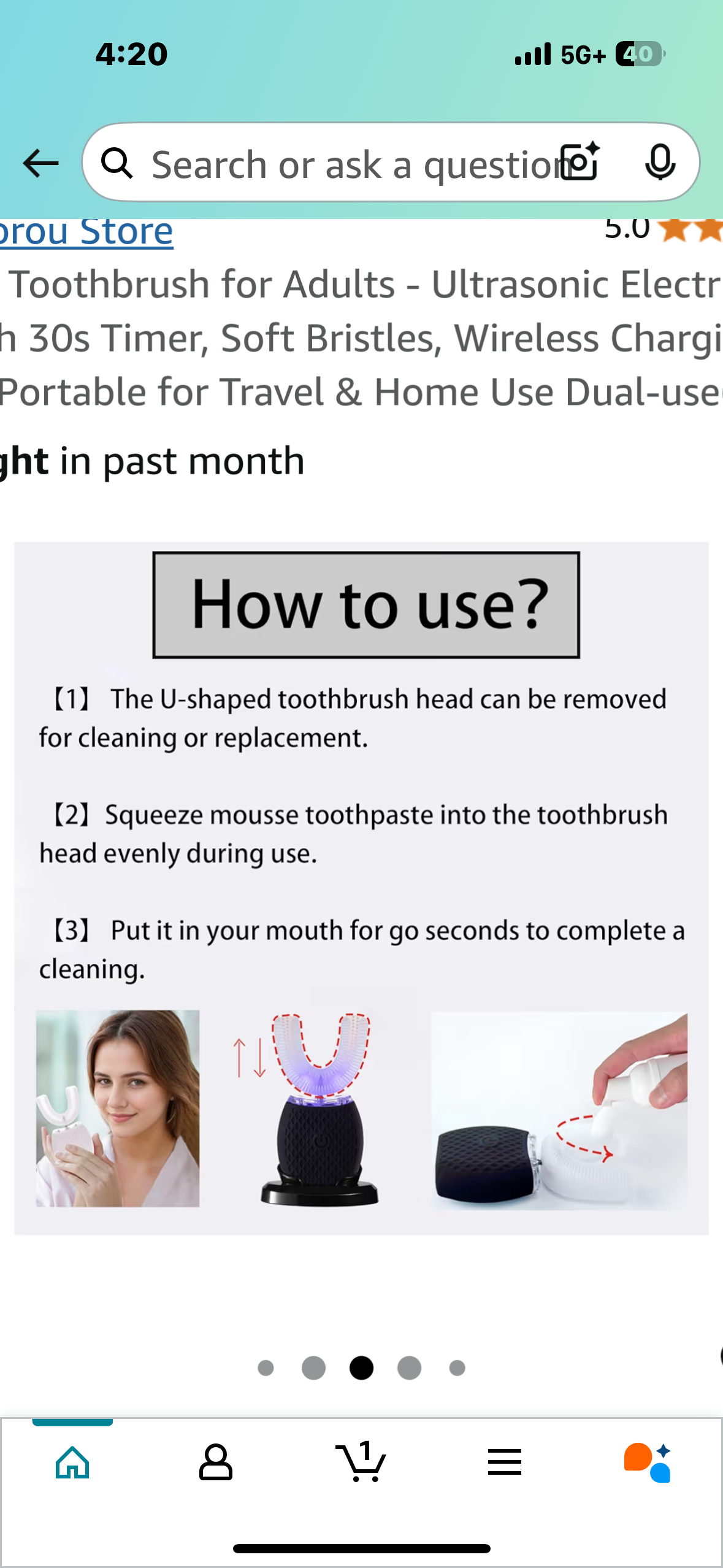Open the 'How to use?' product image
Viewport: 723px width, 1568px height.
pos(361,887)
